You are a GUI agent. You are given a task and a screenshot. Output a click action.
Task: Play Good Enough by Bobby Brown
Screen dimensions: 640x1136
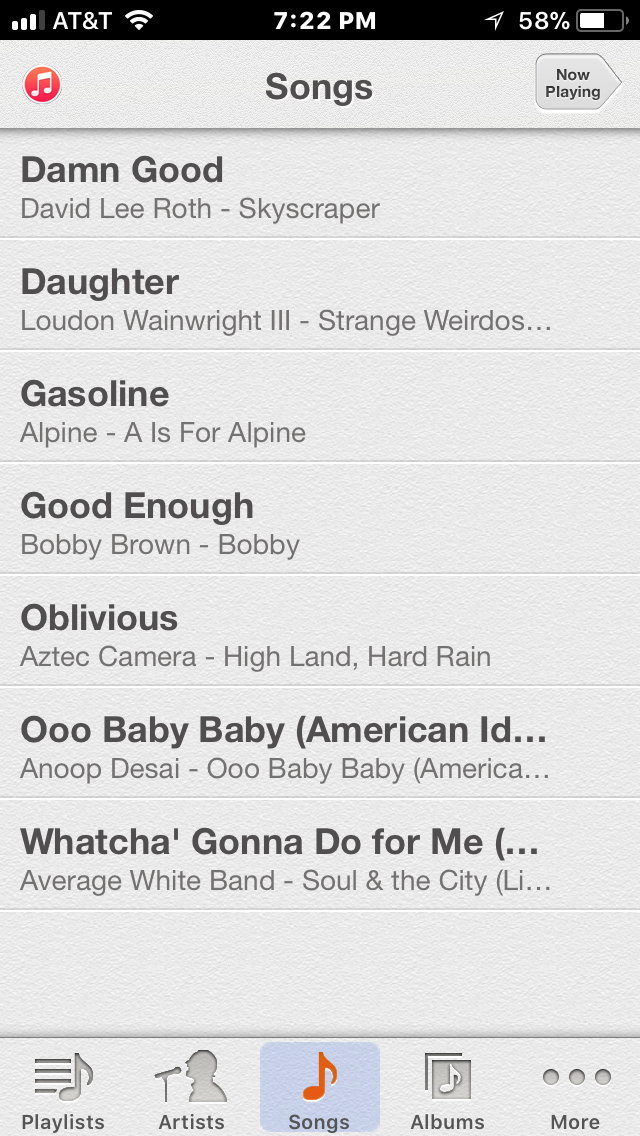click(320, 522)
